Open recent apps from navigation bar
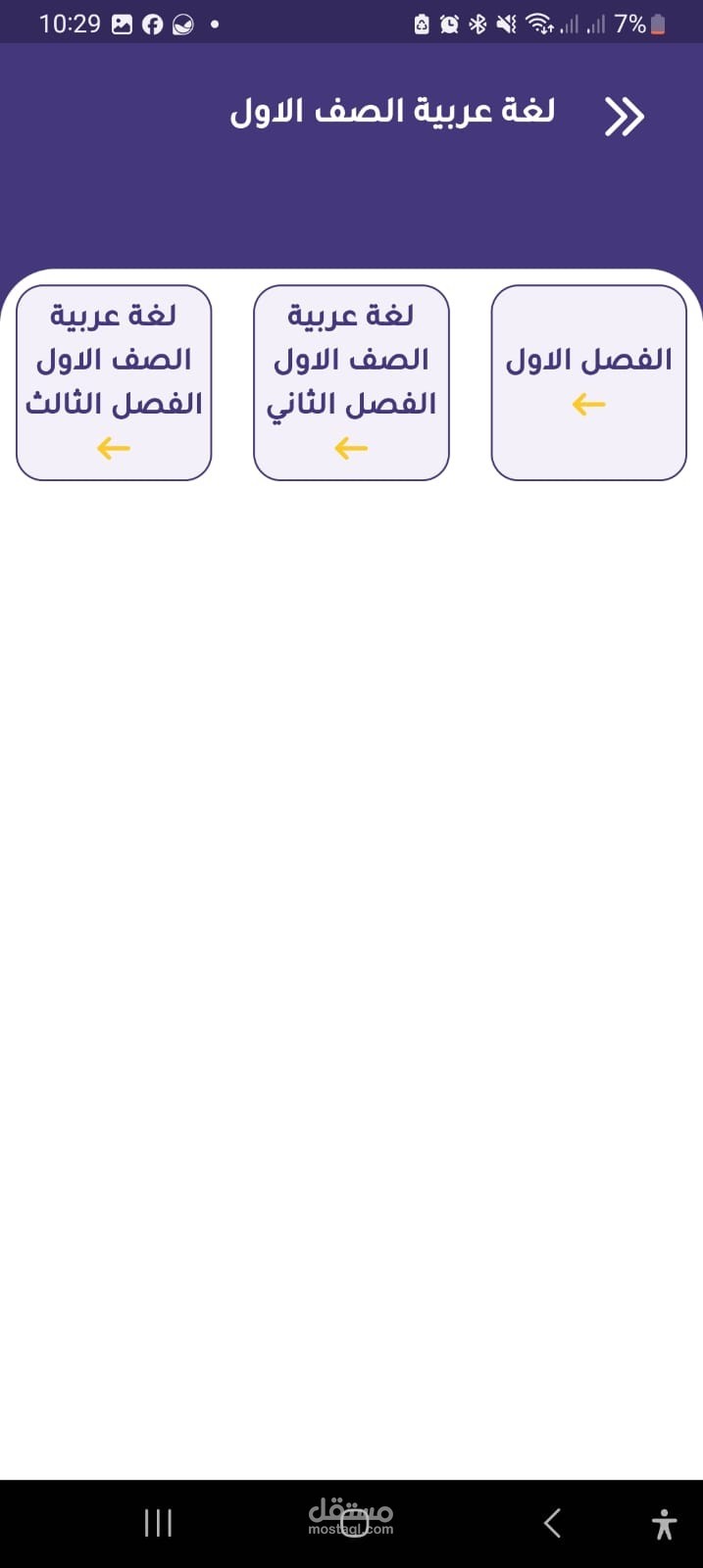This screenshot has width=703, height=1568. coord(158,1522)
